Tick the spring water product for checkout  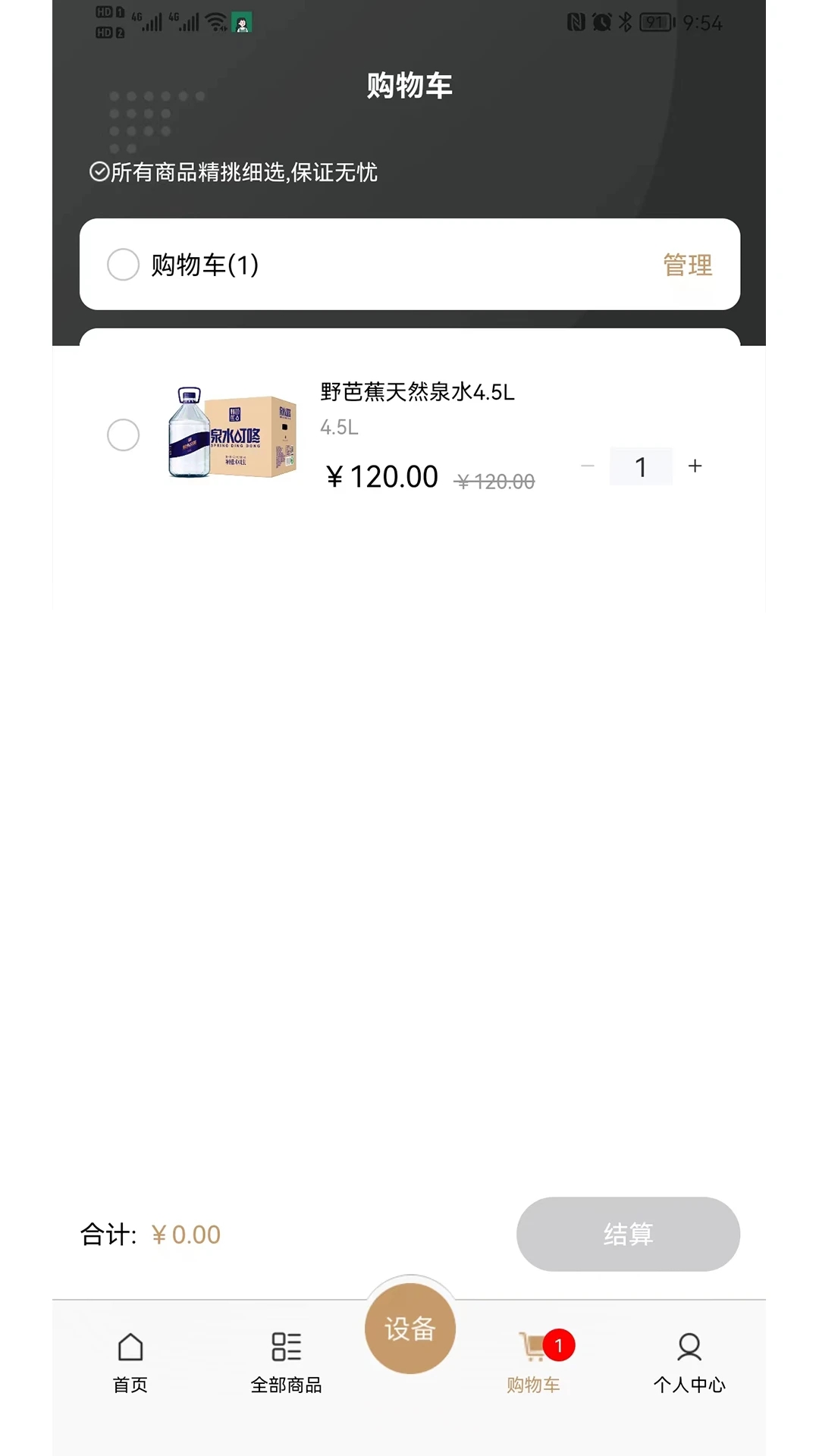(x=123, y=435)
